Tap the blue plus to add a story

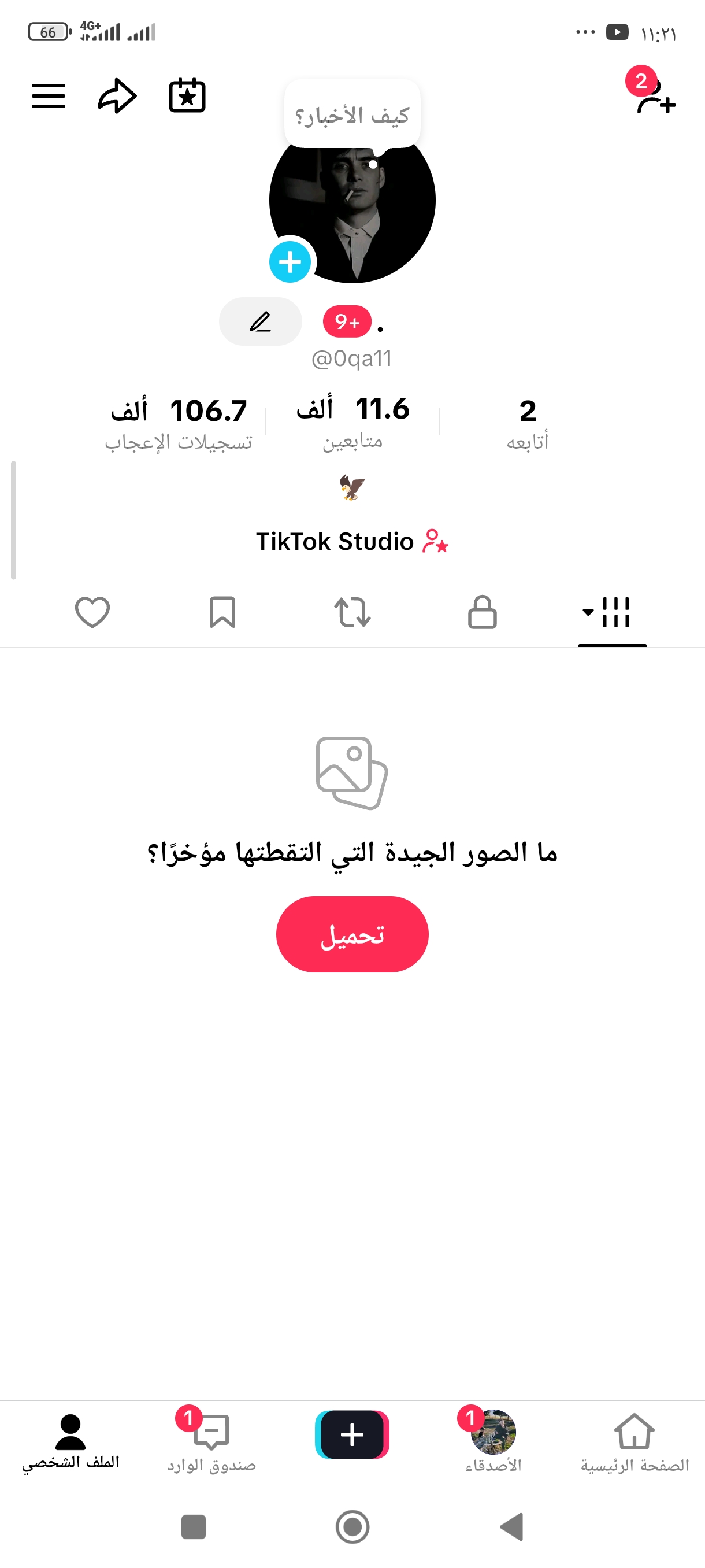(290, 261)
